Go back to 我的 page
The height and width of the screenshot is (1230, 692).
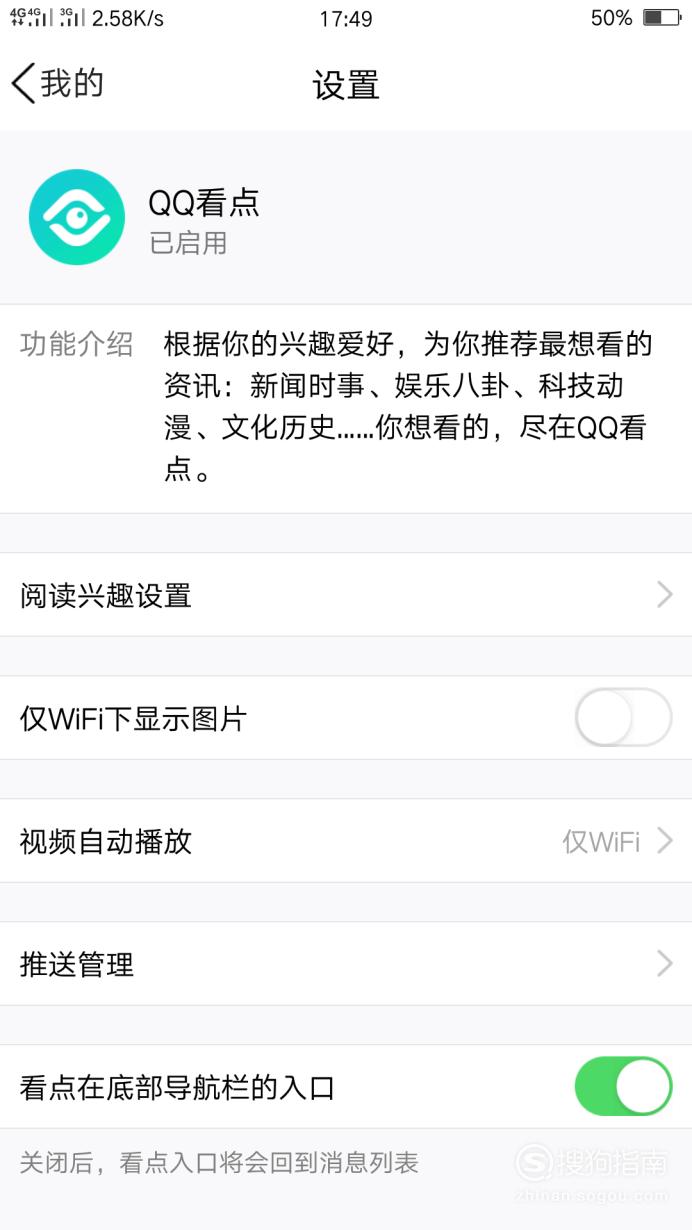(58, 84)
